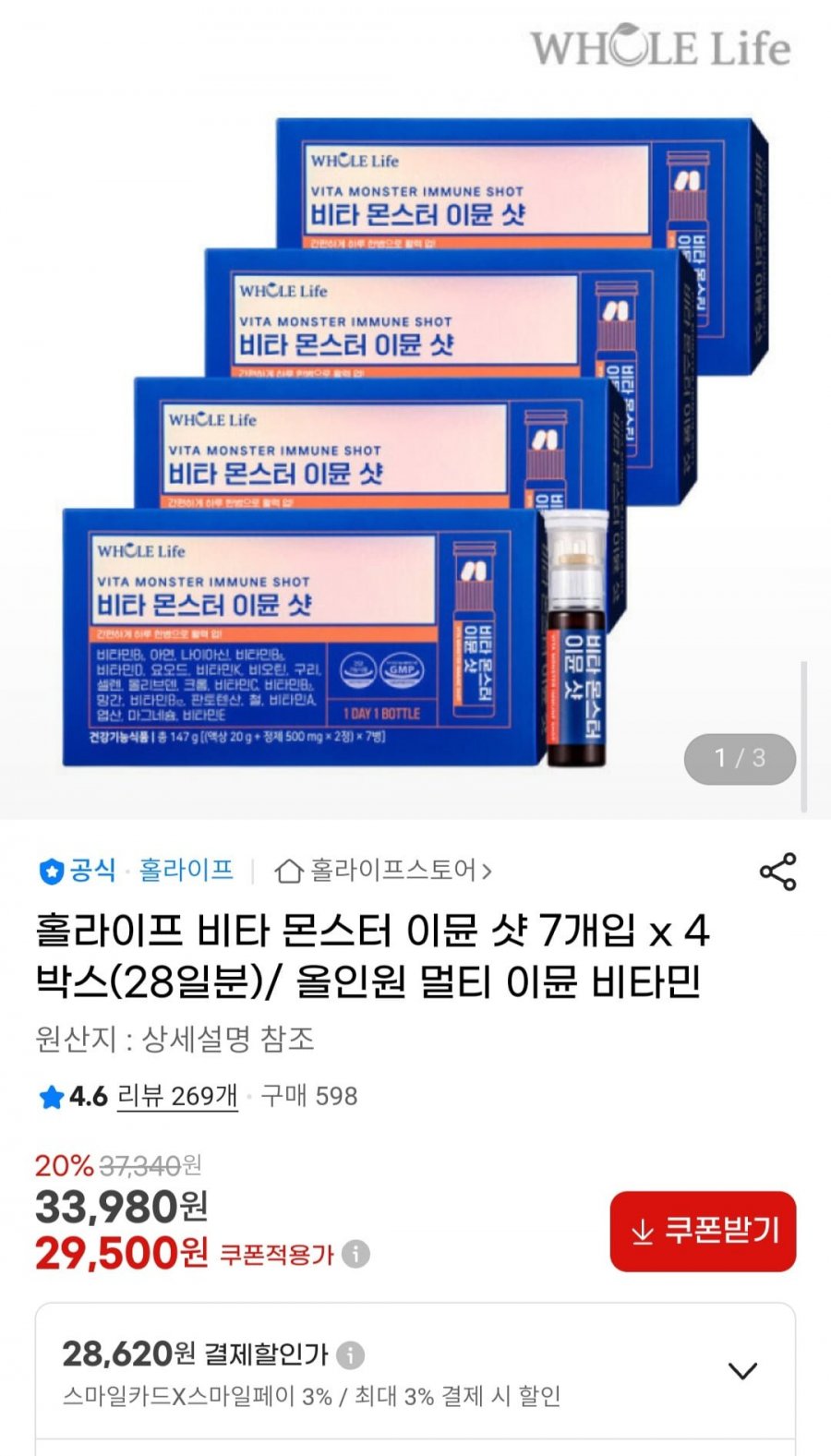Share this product
This screenshot has width=831, height=1456.
click(x=777, y=872)
